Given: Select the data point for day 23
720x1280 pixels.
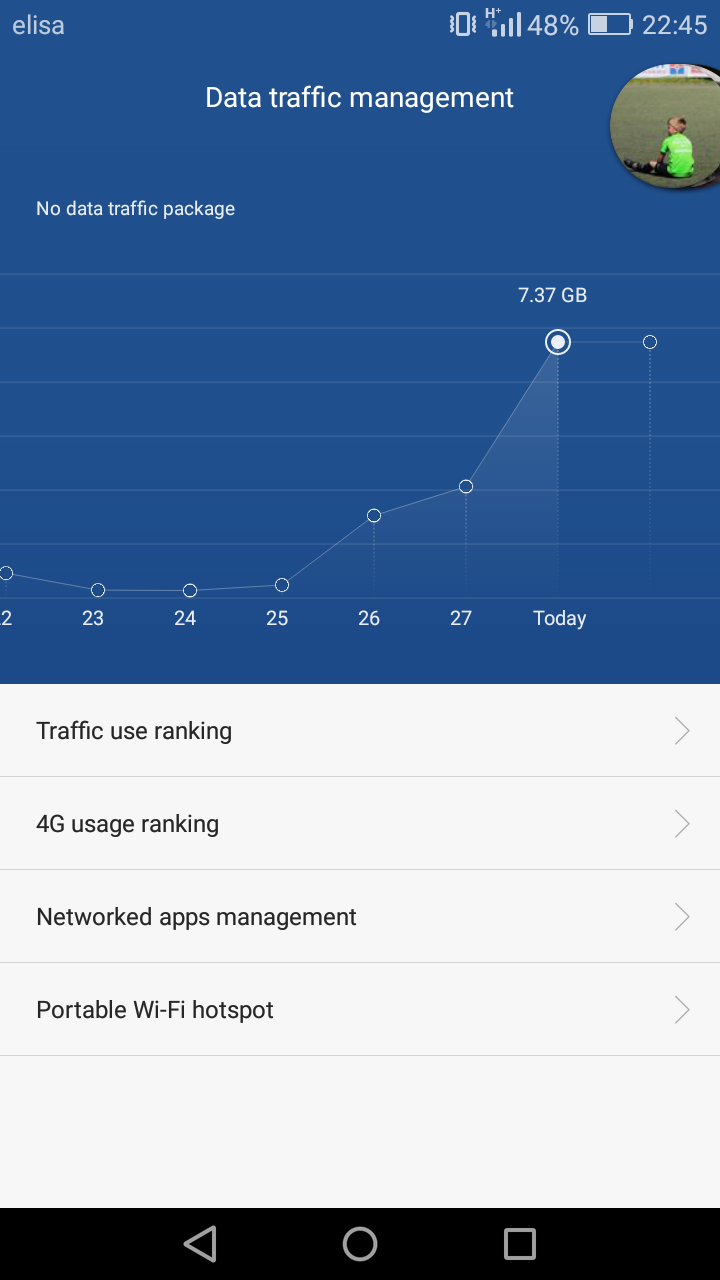Looking at the screenshot, I should point(98,591).
